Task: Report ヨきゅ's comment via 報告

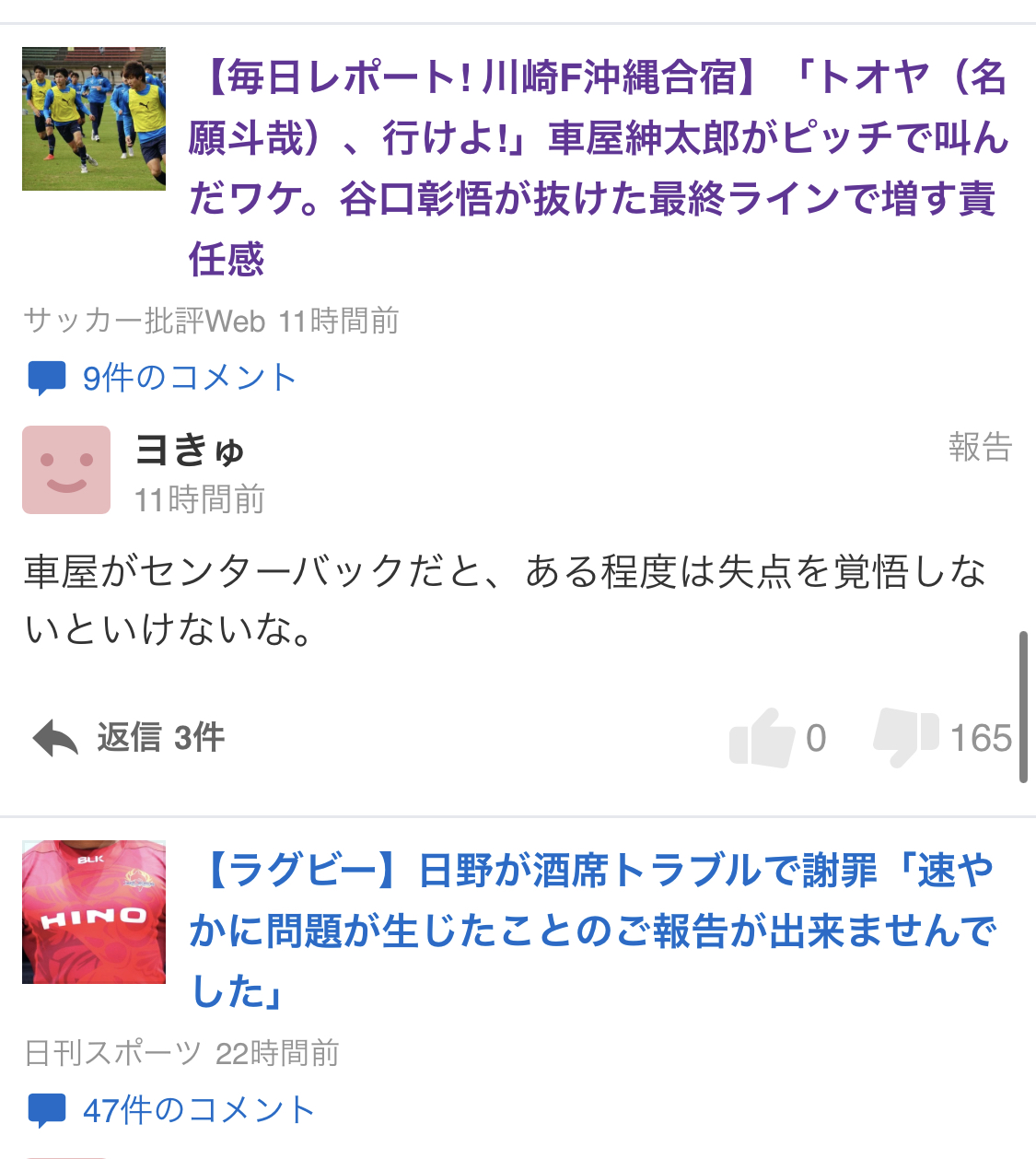Action: pyautogui.click(x=980, y=447)
